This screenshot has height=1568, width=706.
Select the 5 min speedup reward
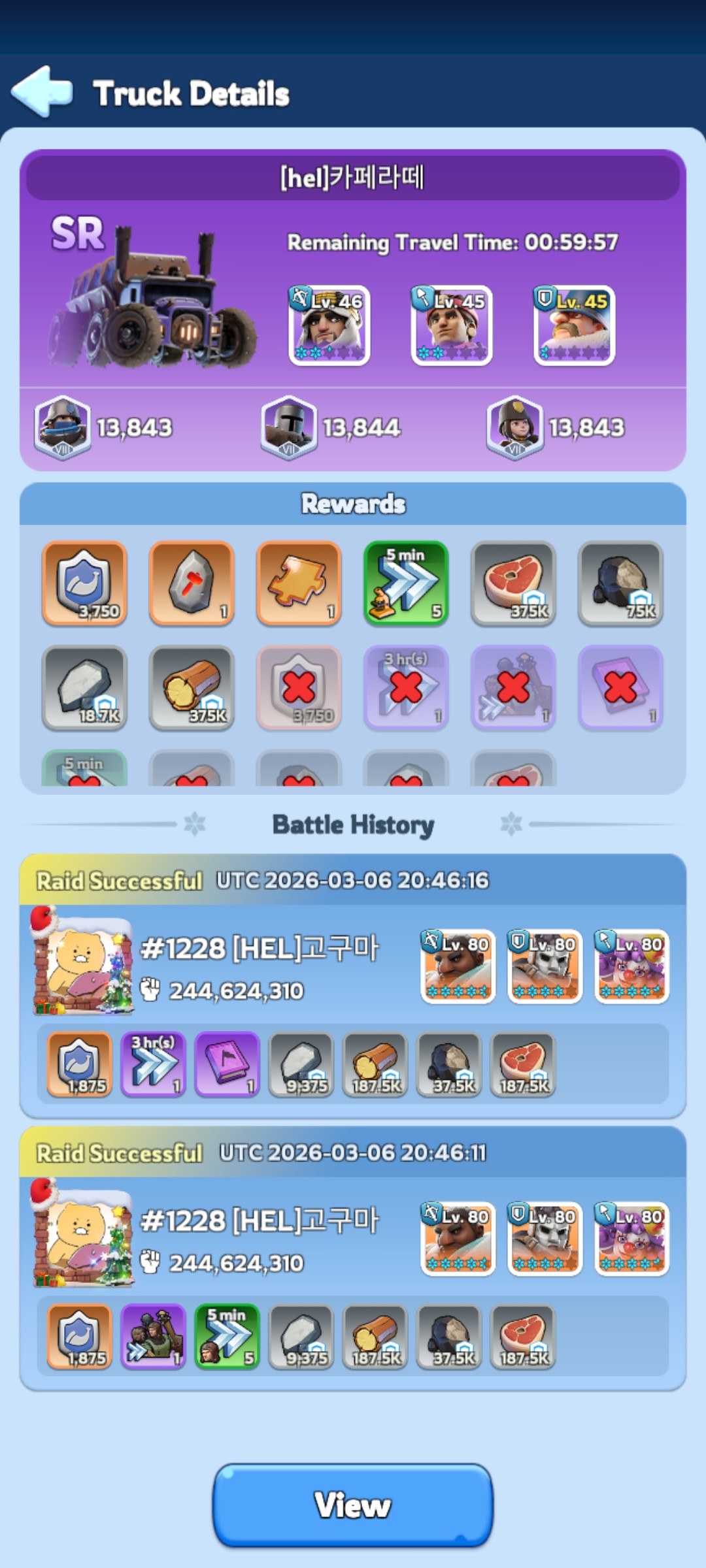pos(406,583)
